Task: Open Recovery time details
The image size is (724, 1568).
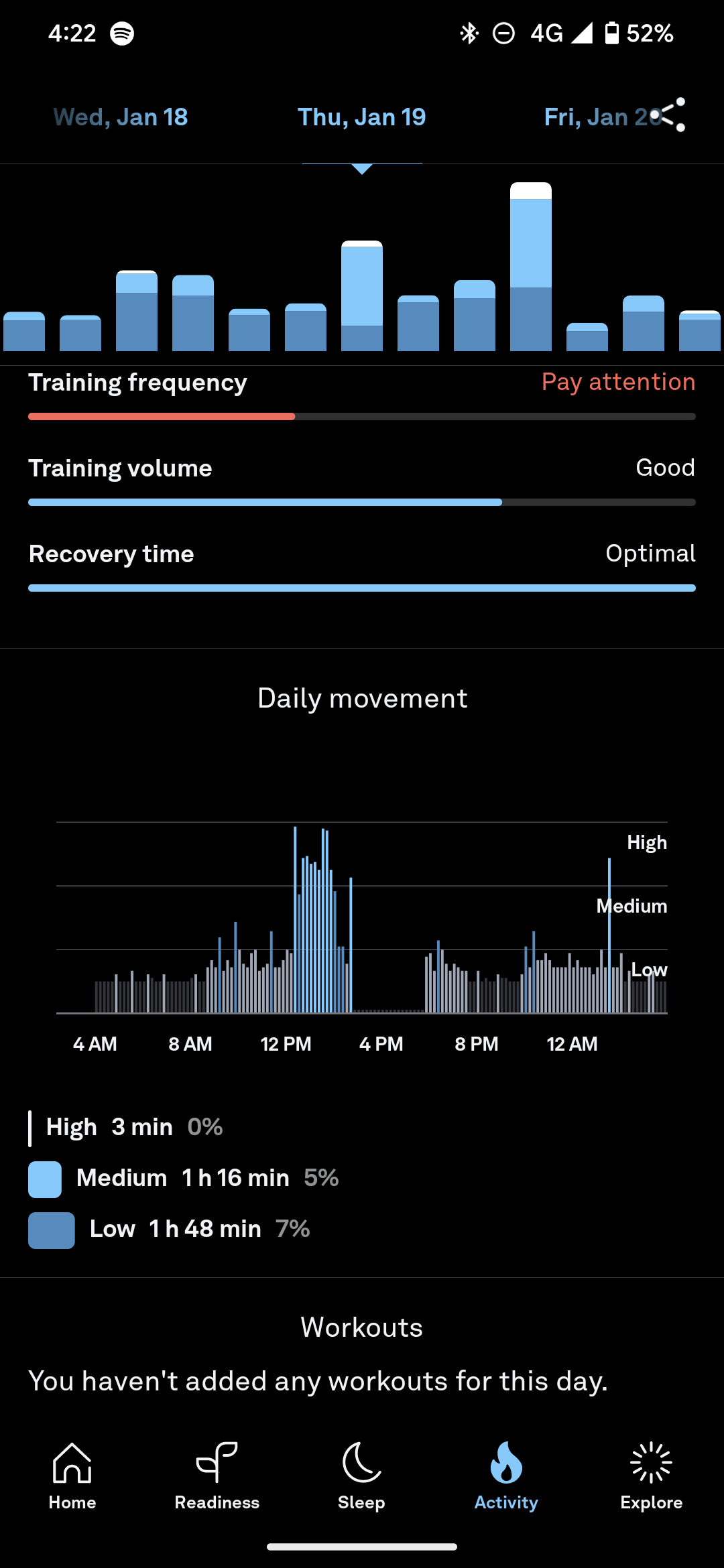Action: pyautogui.click(x=362, y=567)
